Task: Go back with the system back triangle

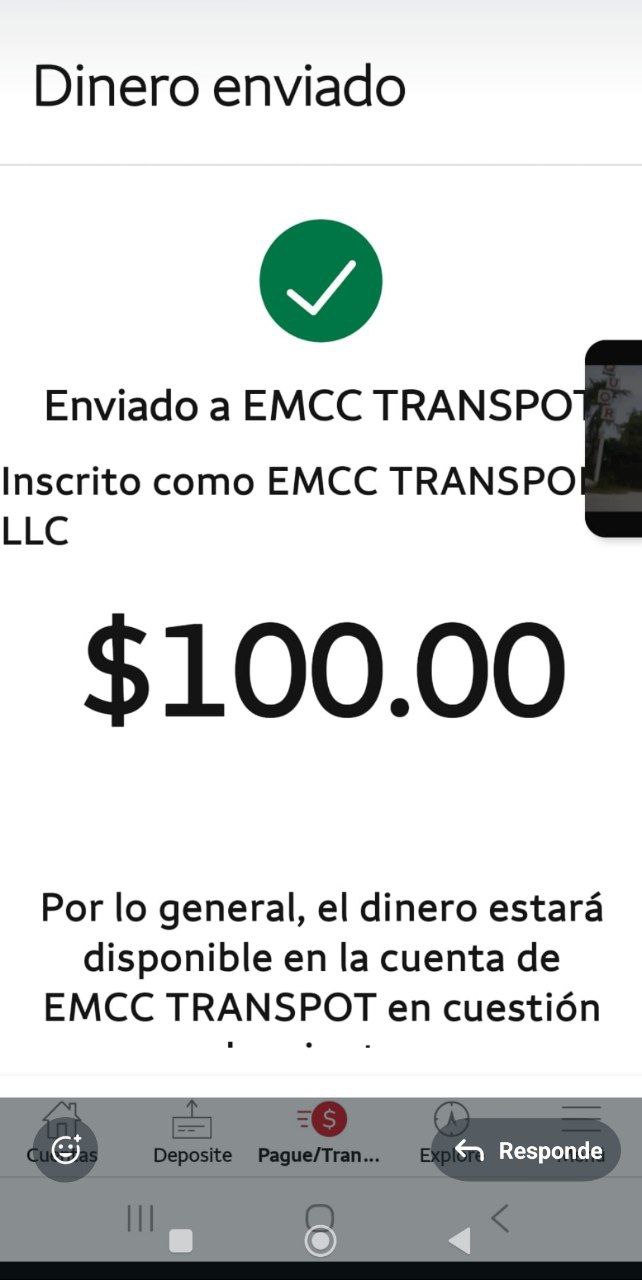Action: pyautogui.click(x=460, y=1241)
